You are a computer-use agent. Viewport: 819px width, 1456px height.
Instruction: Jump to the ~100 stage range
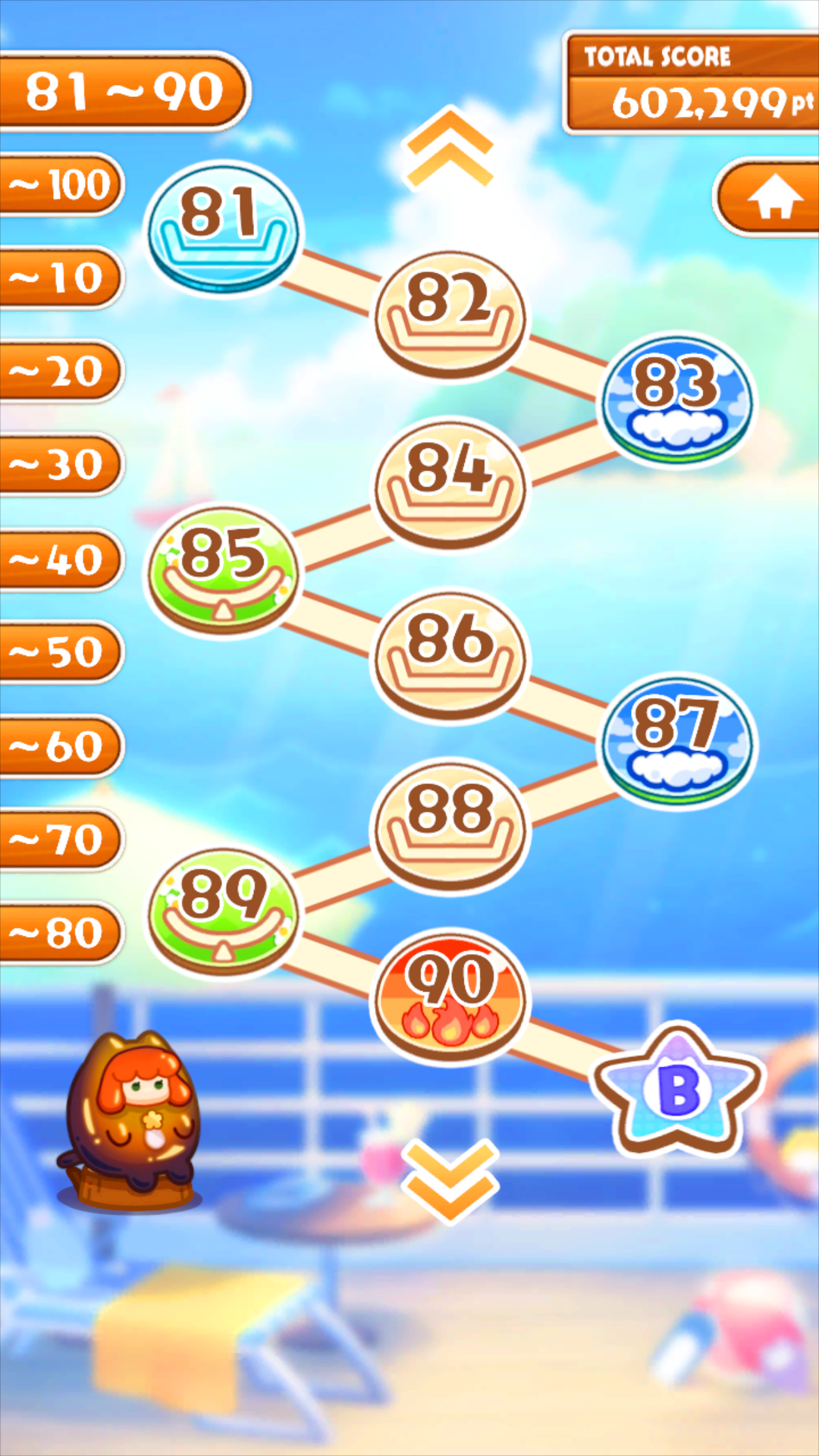(x=61, y=185)
